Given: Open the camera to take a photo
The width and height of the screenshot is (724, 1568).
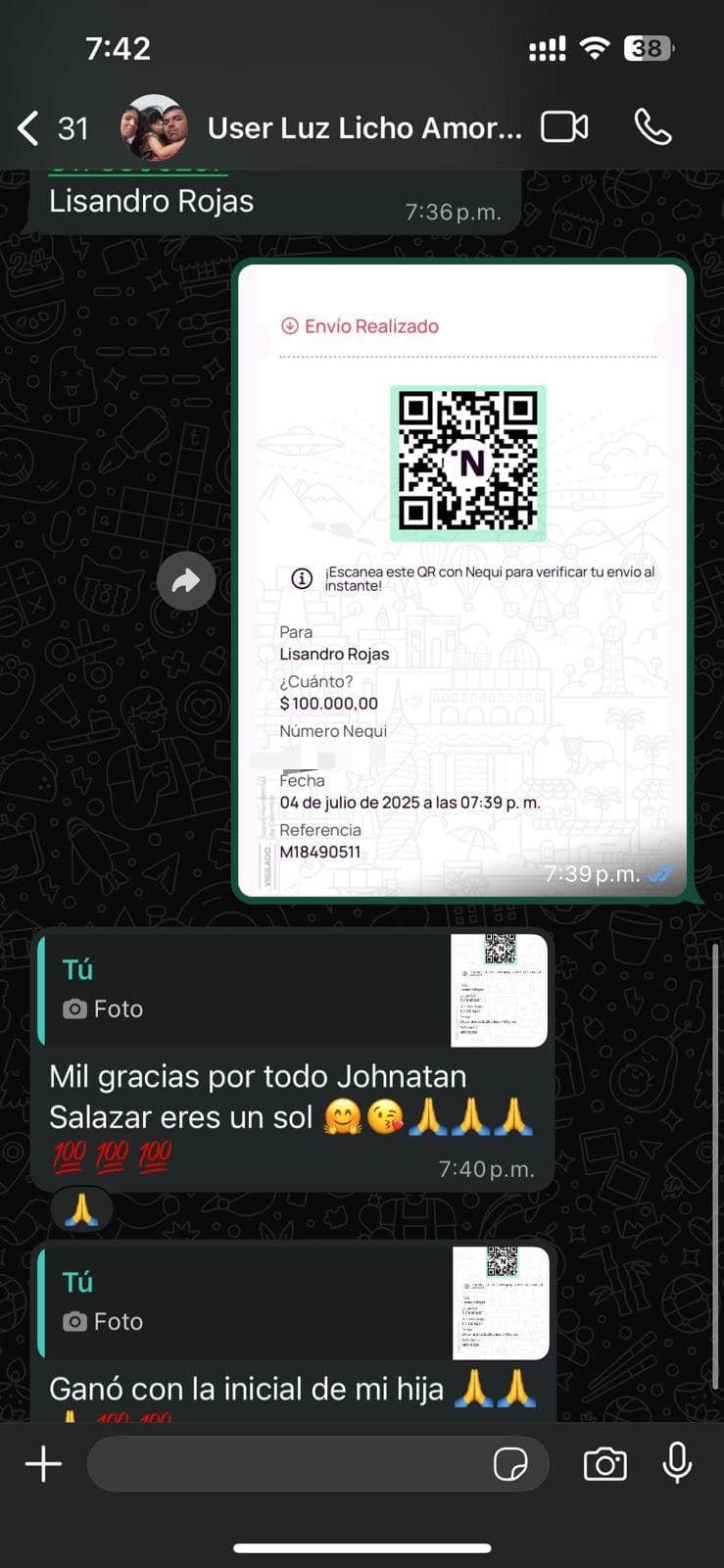Looking at the screenshot, I should 604,1464.
